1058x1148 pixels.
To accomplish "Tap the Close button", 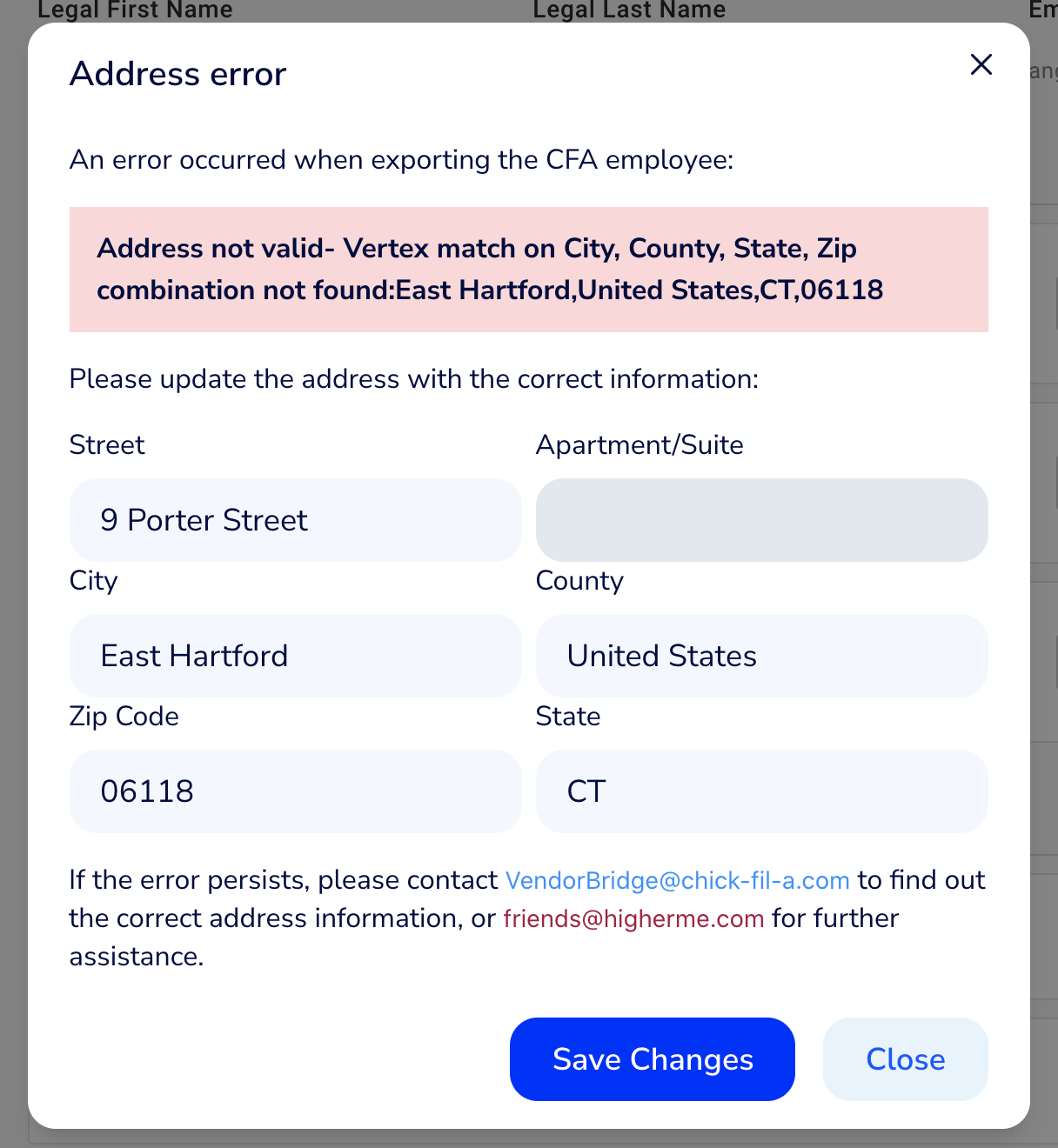I will [x=905, y=1059].
